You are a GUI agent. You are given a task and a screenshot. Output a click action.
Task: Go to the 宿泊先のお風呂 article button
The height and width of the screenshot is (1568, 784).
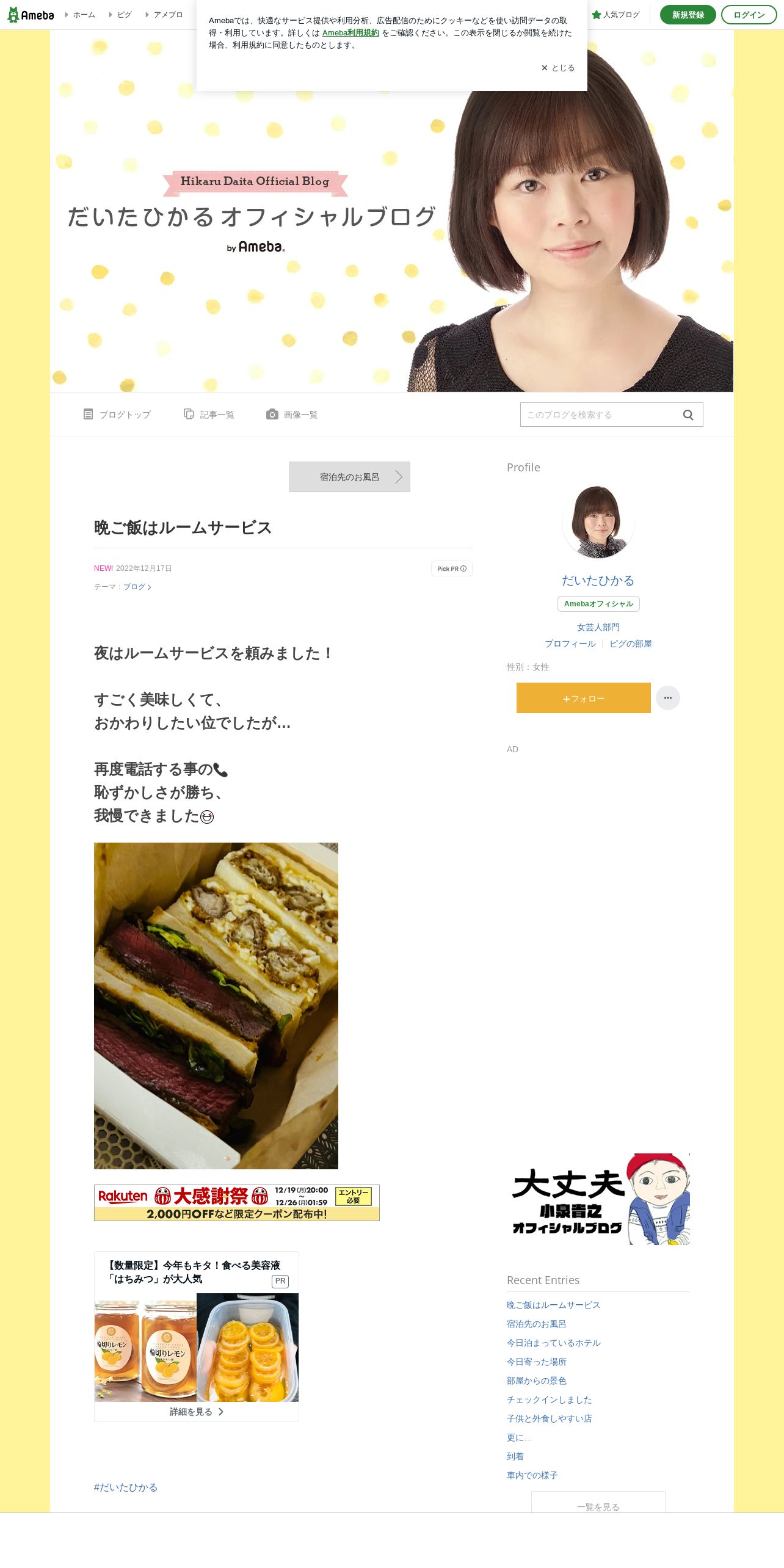(350, 477)
